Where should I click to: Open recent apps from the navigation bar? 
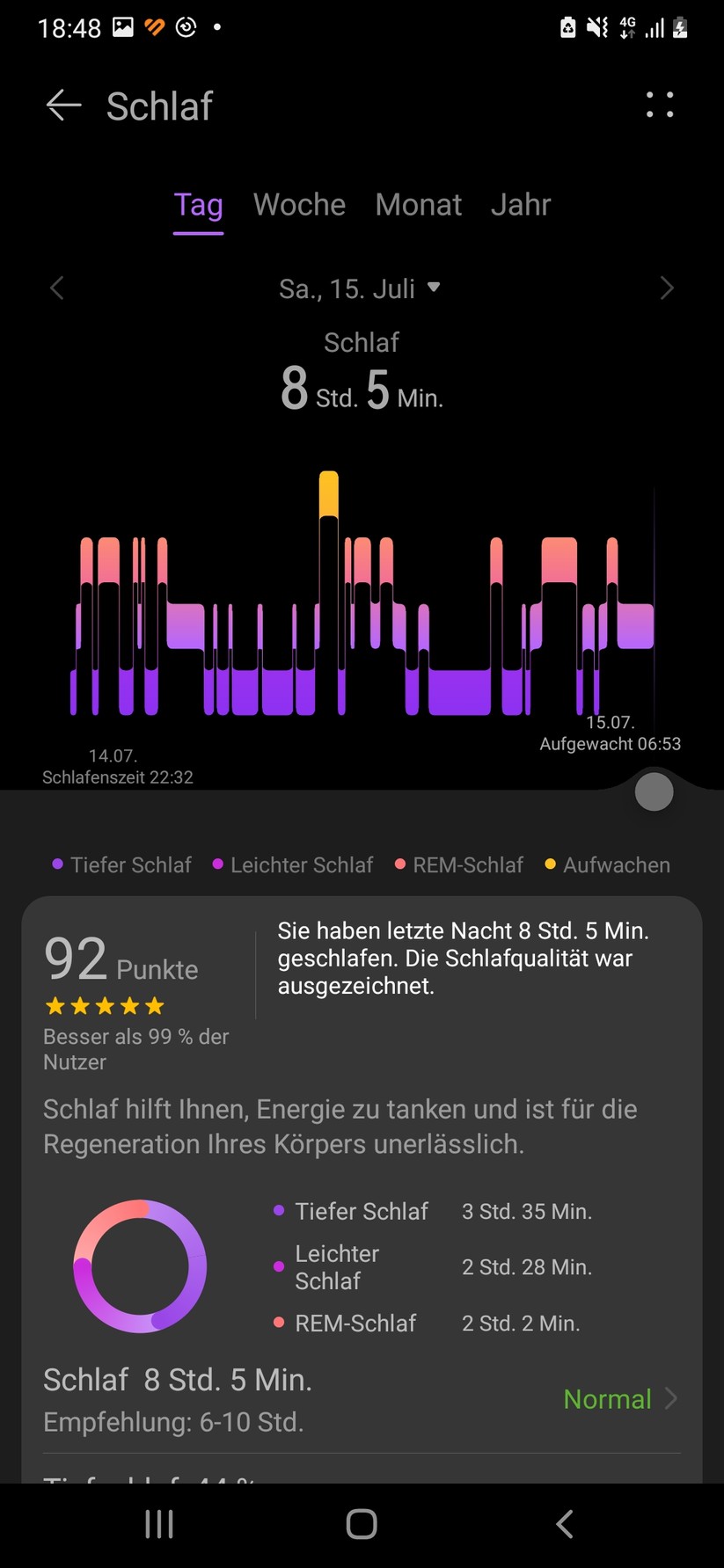159,1524
